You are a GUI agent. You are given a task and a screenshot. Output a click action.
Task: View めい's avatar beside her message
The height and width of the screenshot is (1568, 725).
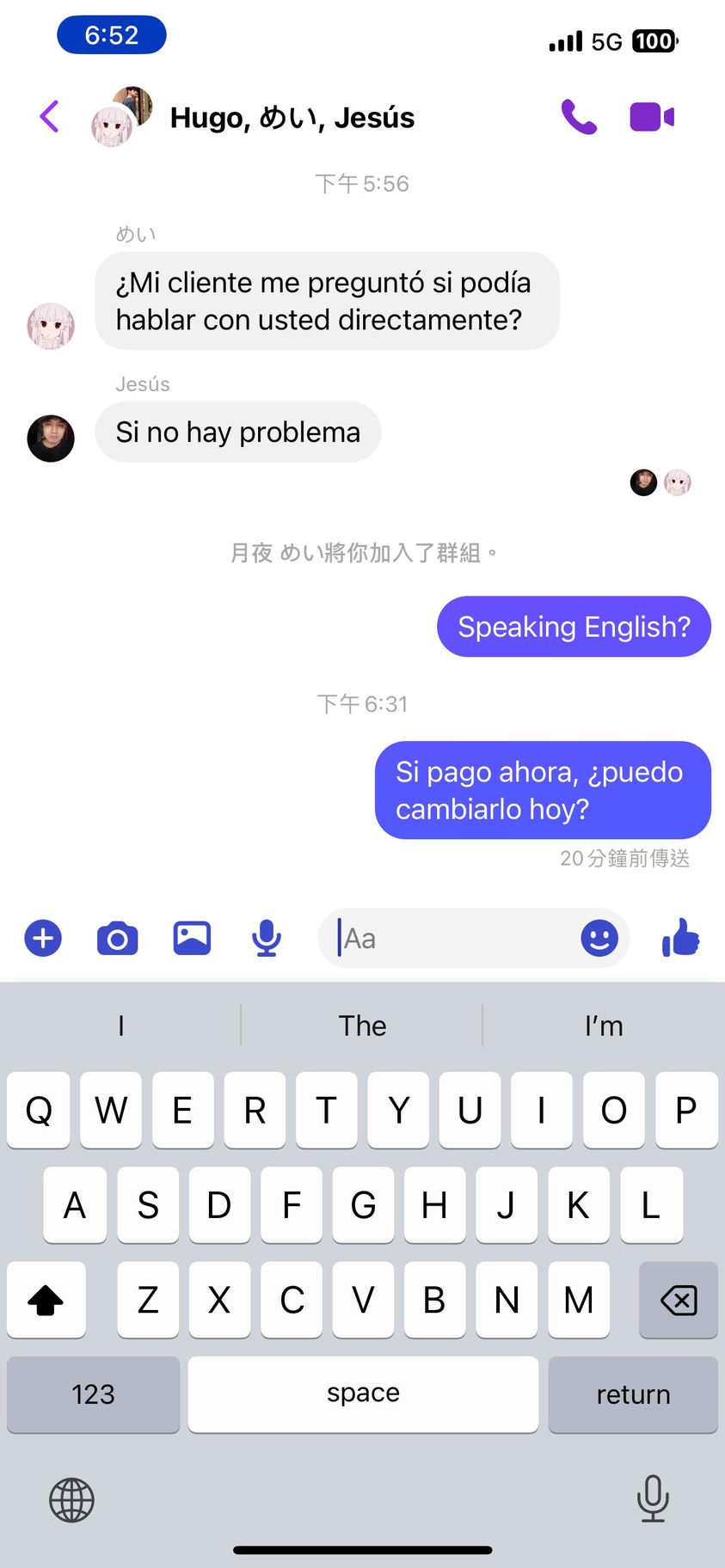[51, 326]
